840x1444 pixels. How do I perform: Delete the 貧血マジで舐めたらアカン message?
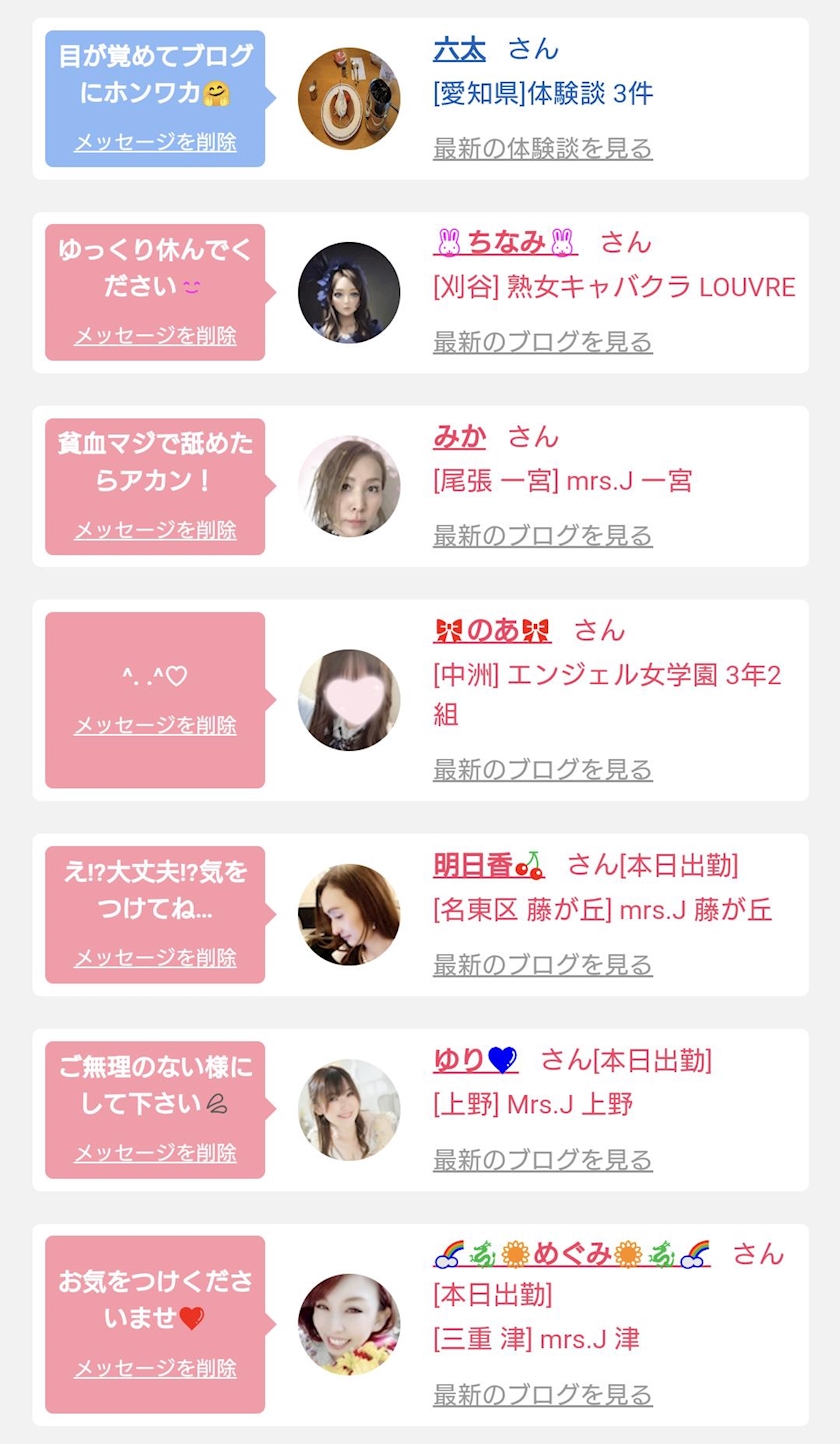[155, 530]
